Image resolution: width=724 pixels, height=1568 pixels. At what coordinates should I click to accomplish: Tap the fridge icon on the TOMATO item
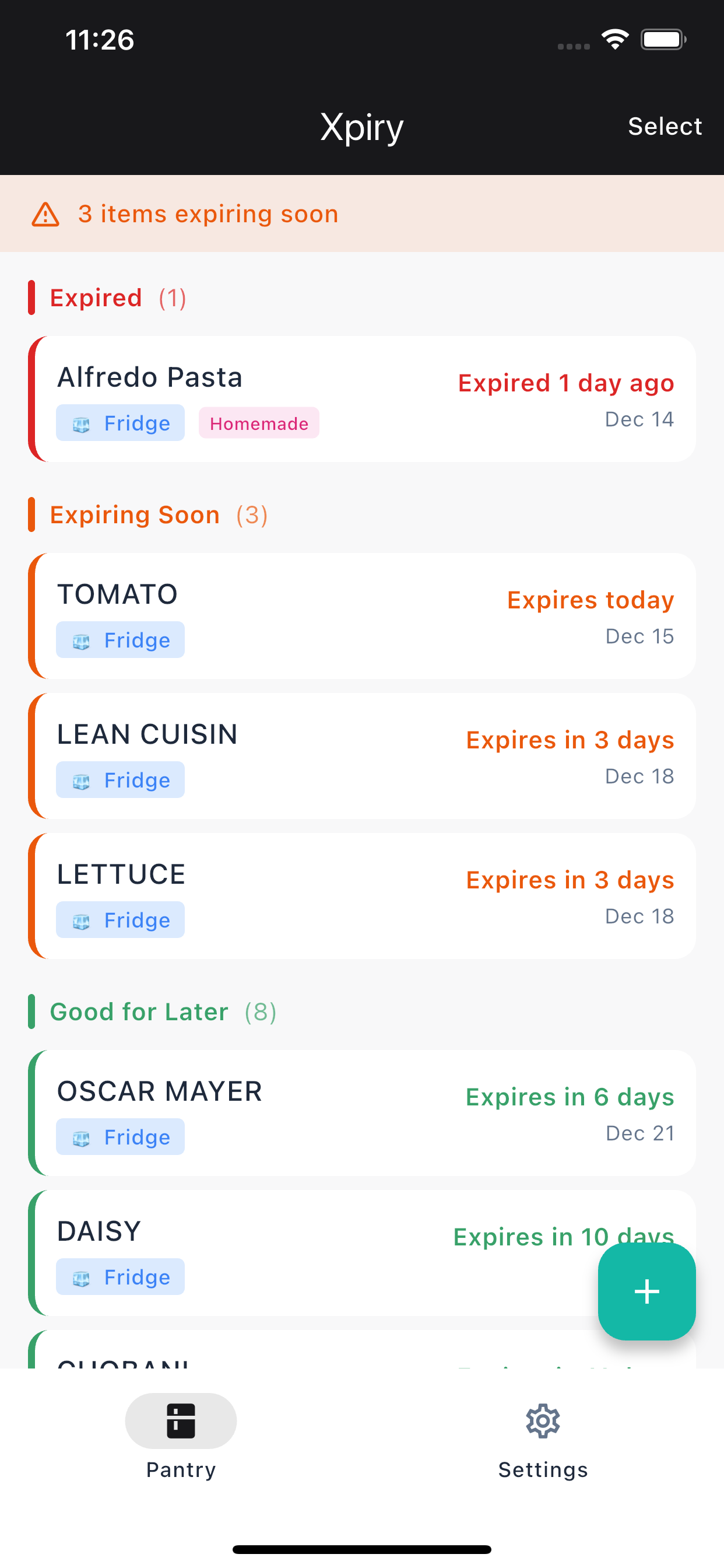(x=83, y=640)
